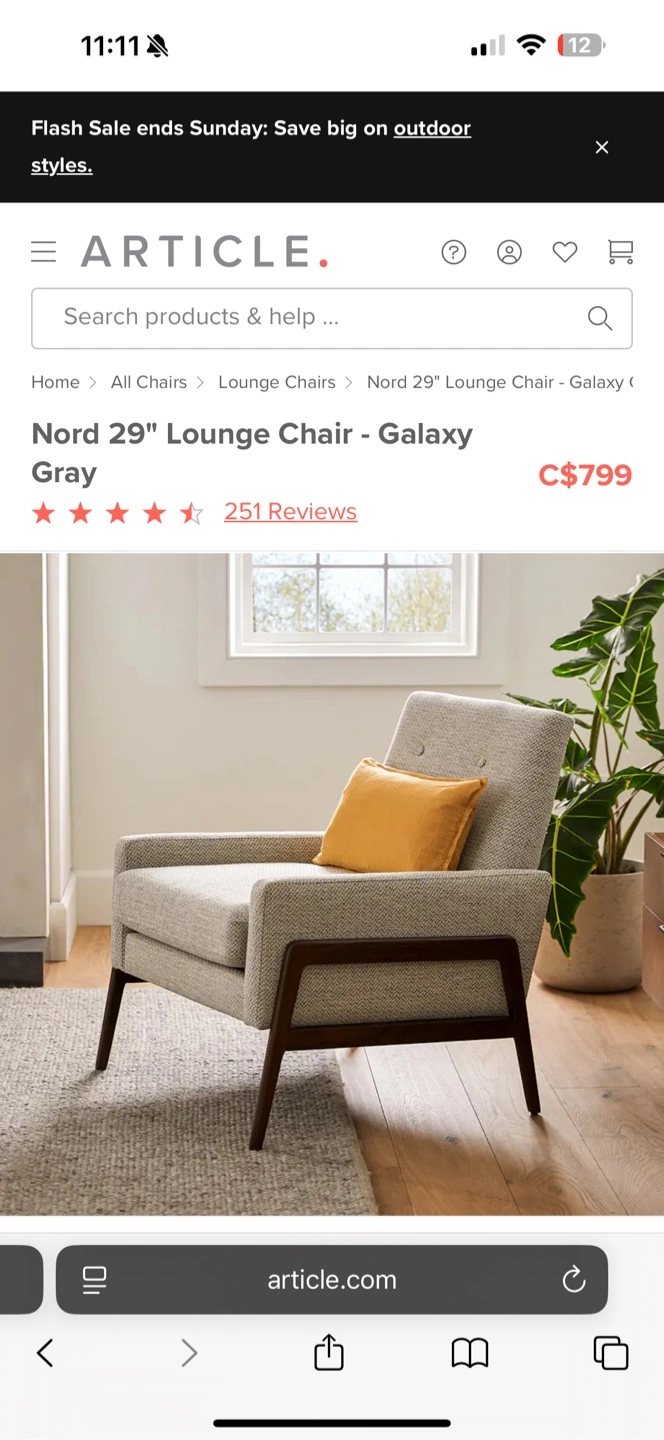Show all open browser tabs
Viewport: 664px width, 1440px height.
tap(611, 1353)
